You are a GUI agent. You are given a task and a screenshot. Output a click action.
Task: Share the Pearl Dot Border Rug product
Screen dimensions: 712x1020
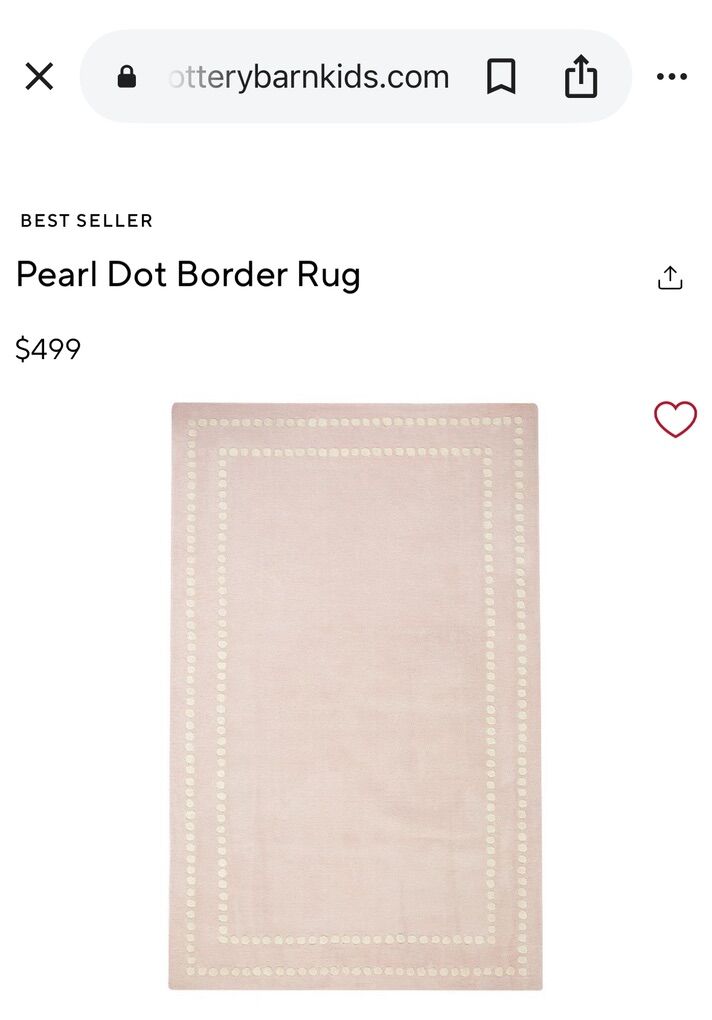click(670, 278)
